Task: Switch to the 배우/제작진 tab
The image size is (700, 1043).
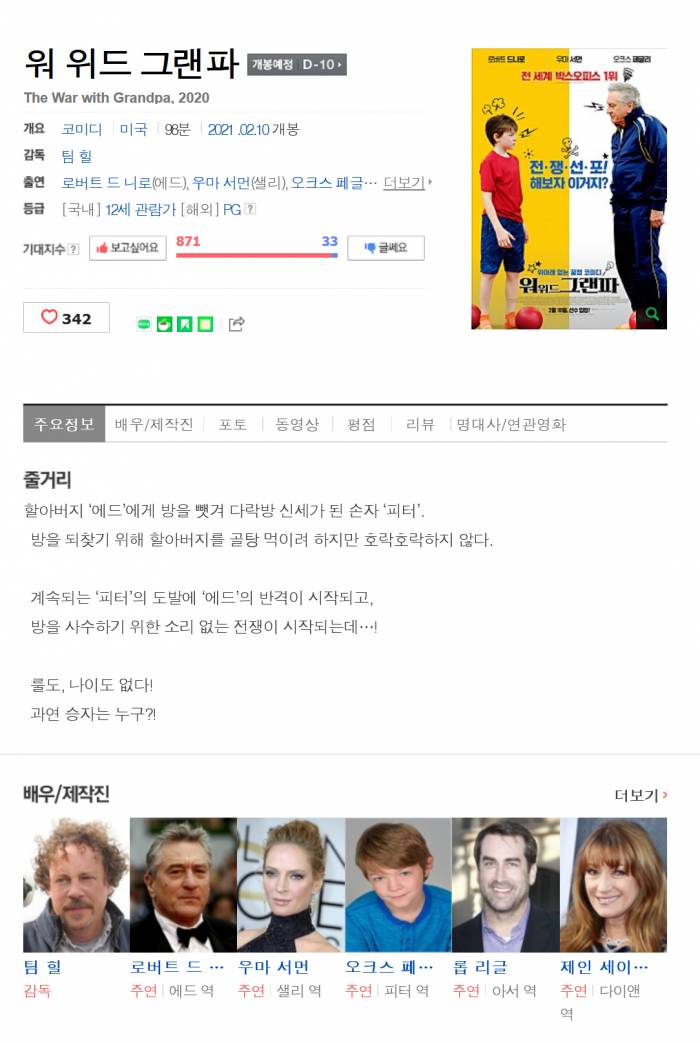Action: pyautogui.click(x=154, y=424)
